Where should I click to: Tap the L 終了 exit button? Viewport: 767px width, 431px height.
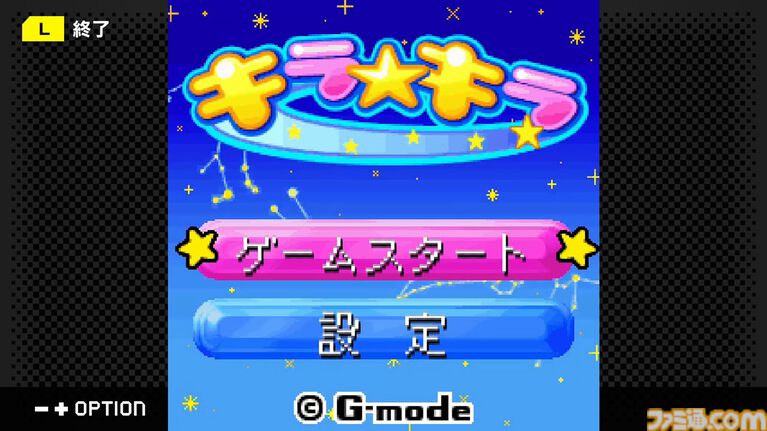click(x=66, y=28)
